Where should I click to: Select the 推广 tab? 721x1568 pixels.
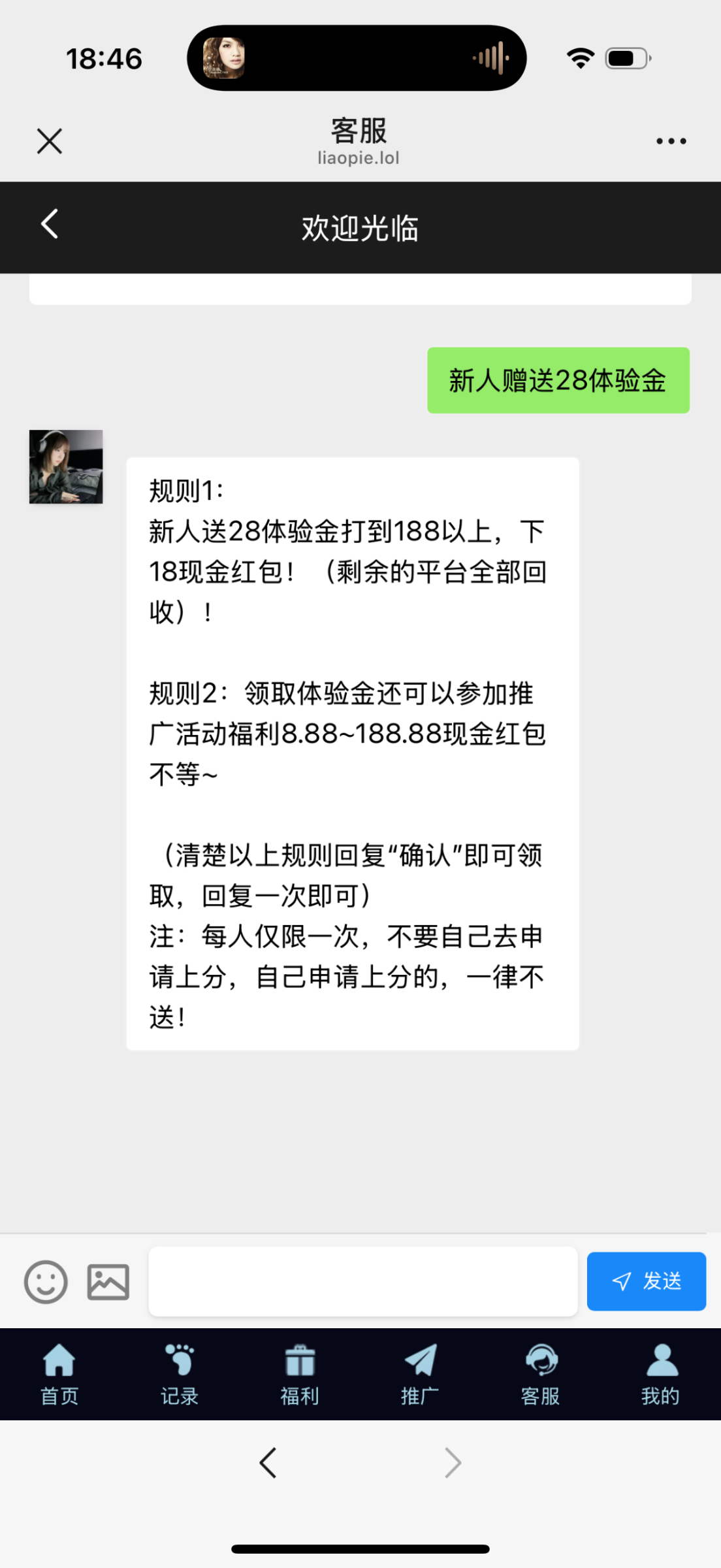tap(420, 1374)
